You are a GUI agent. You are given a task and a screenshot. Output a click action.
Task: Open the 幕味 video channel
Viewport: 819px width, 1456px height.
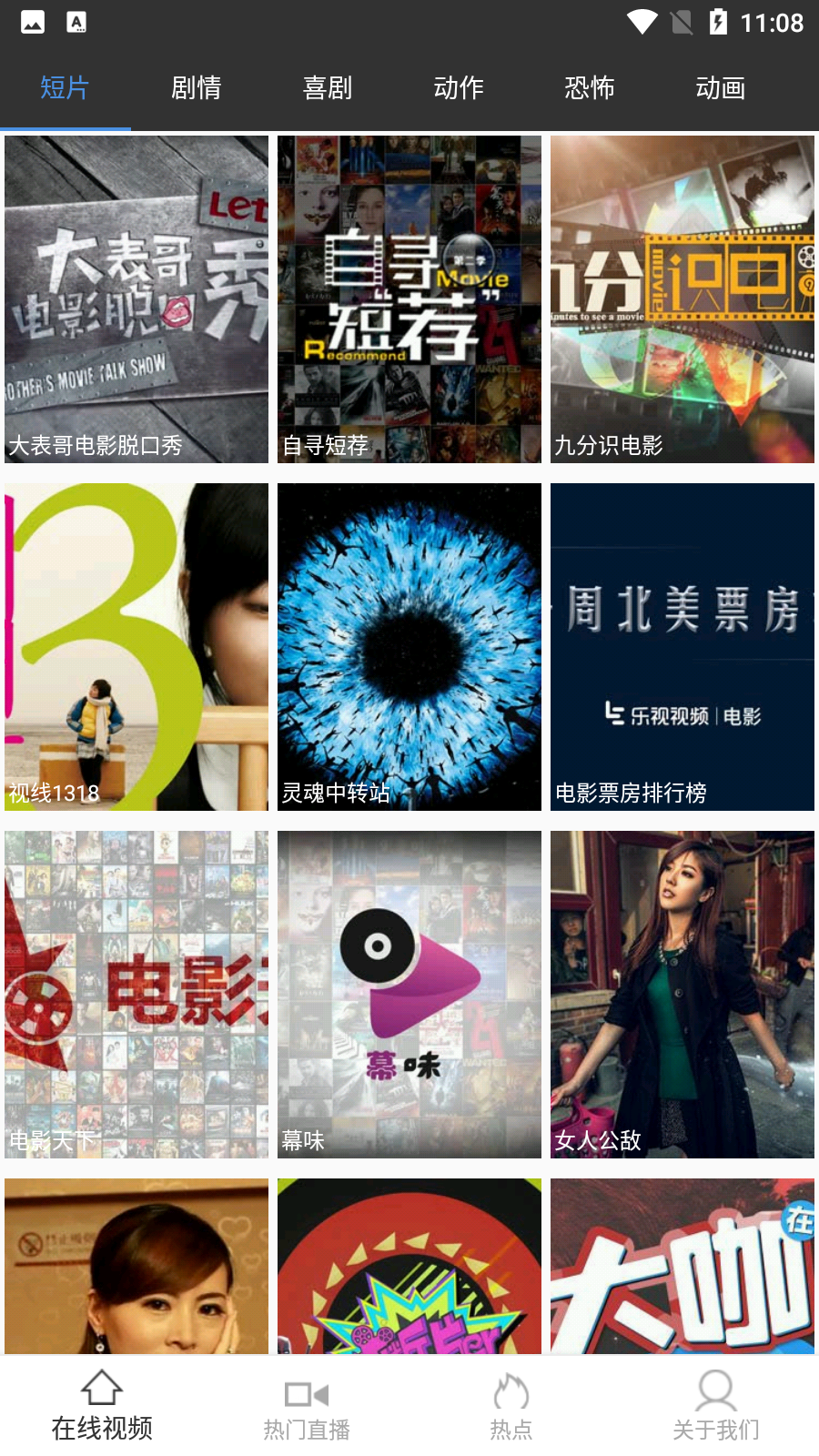409,994
